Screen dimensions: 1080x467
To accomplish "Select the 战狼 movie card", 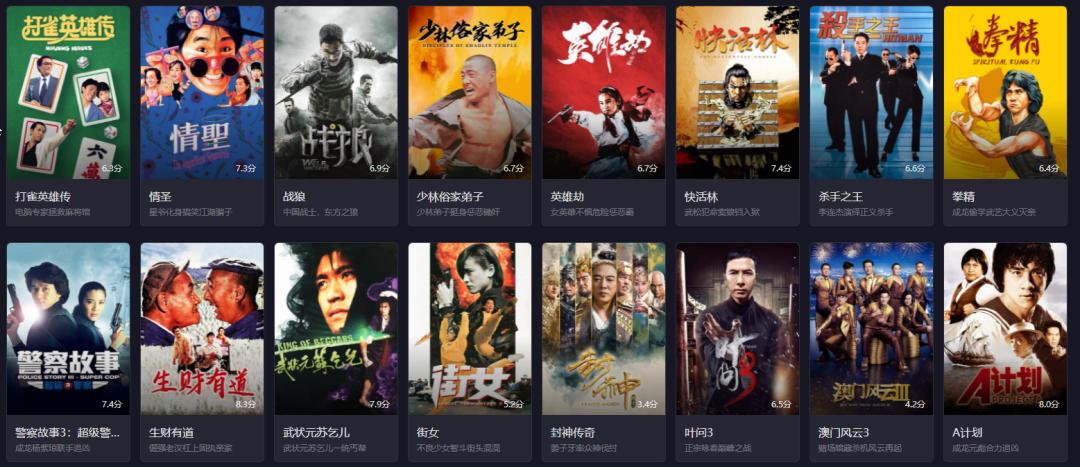I will pyautogui.click(x=336, y=93).
